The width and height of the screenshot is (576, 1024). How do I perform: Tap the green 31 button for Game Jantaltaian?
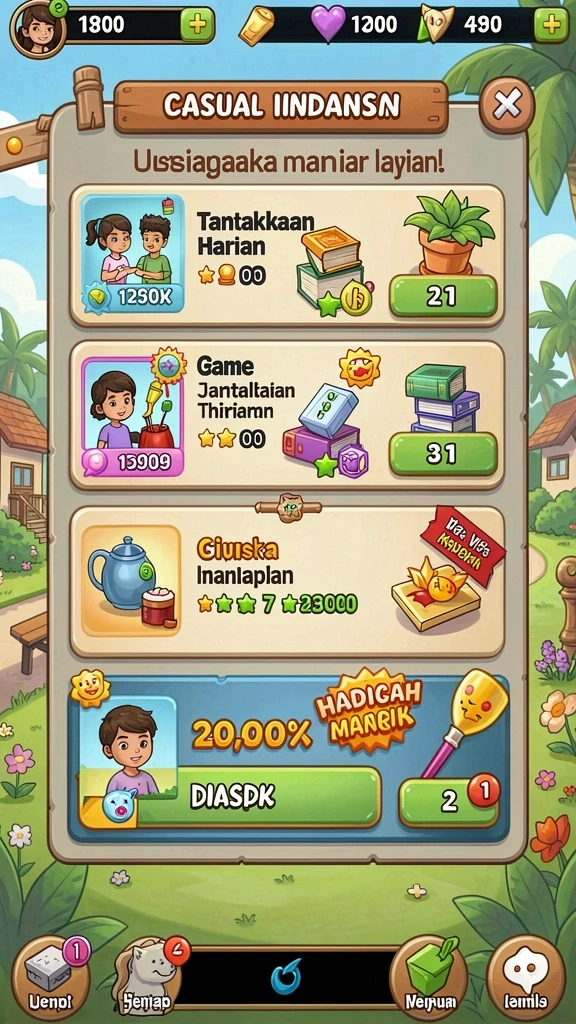(443, 454)
